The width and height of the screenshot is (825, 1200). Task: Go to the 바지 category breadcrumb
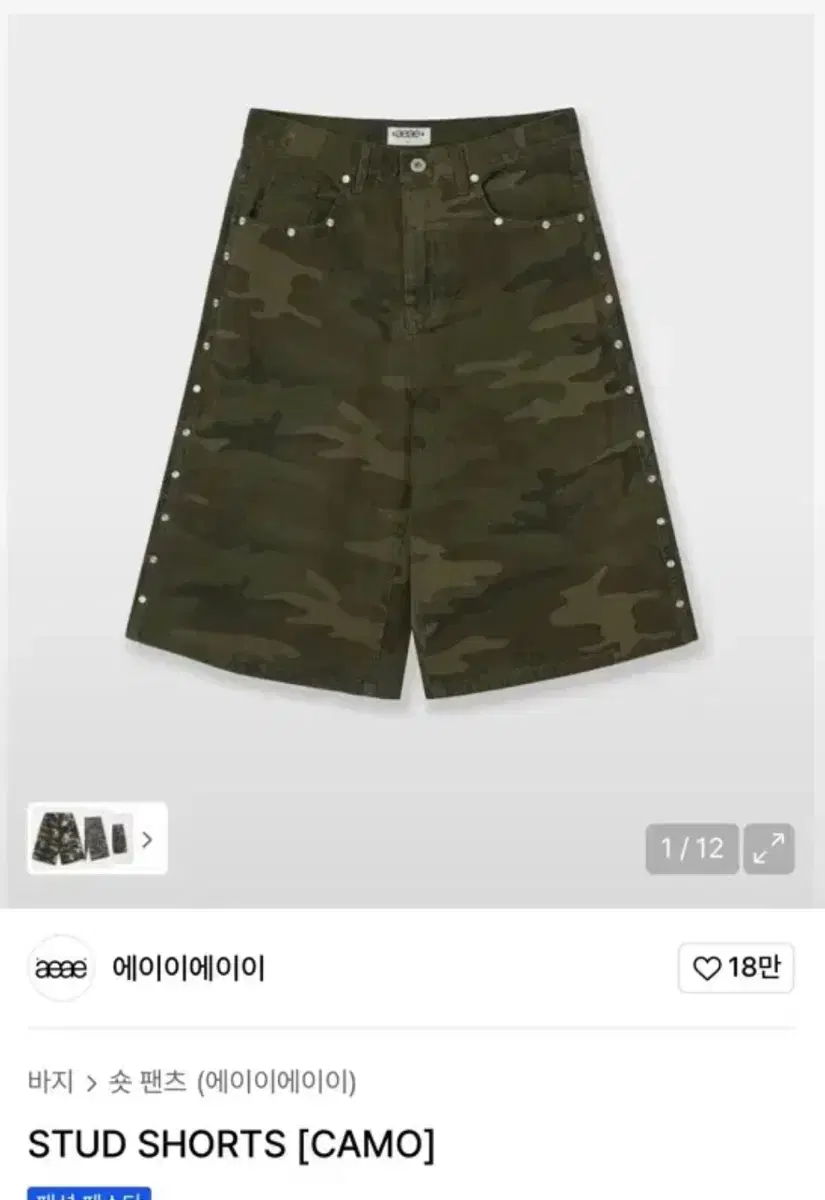point(51,1081)
